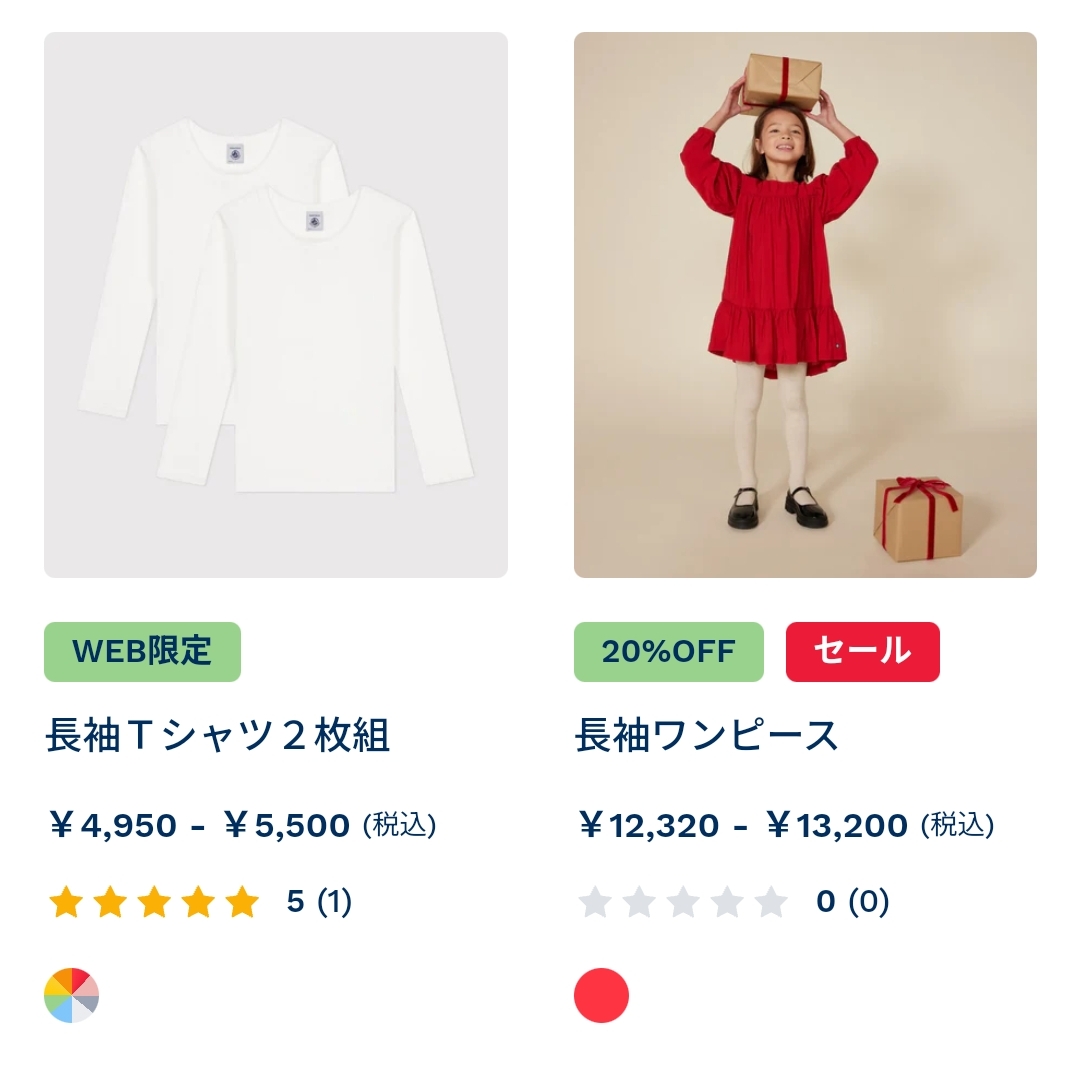This screenshot has height=1069, width=1080.
Task: Open the white long-sleeve T-shirt product image
Action: [x=276, y=305]
